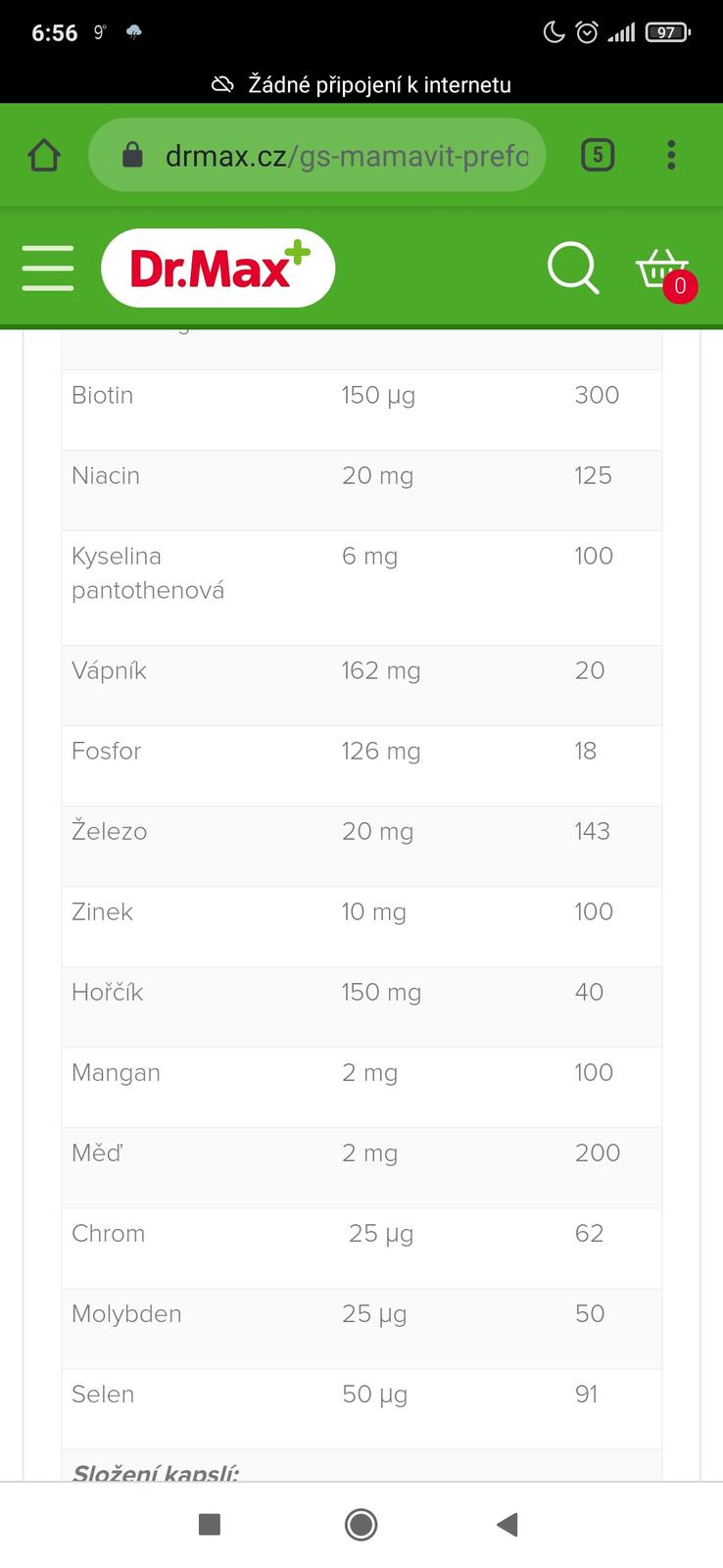Image resolution: width=723 pixels, height=1568 pixels.
Task: Go to the Dr.Max homepage via logo
Action: click(217, 268)
